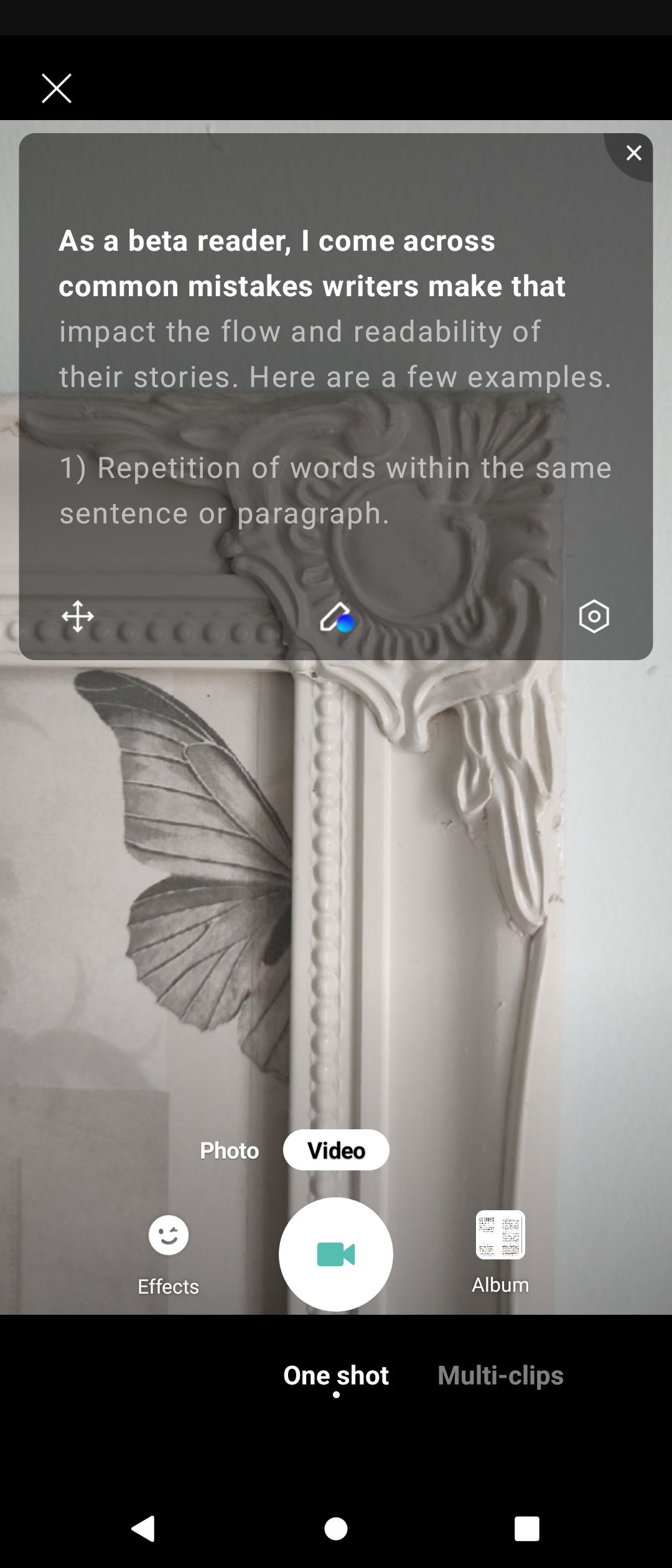Start recording video
This screenshot has height=1568, width=672.
(x=336, y=1254)
